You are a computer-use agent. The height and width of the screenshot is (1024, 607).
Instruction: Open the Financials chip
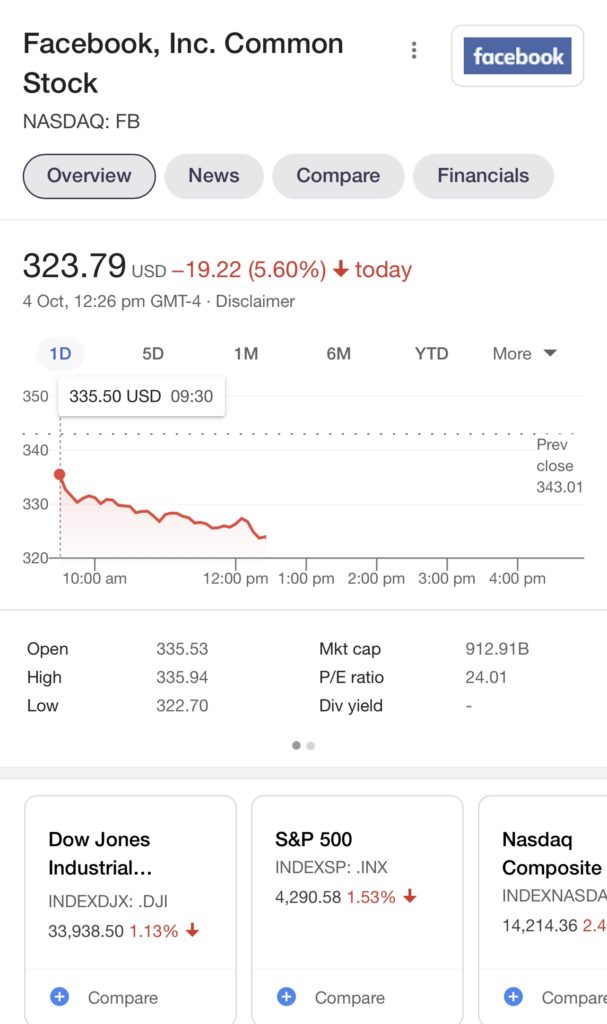[x=483, y=176]
